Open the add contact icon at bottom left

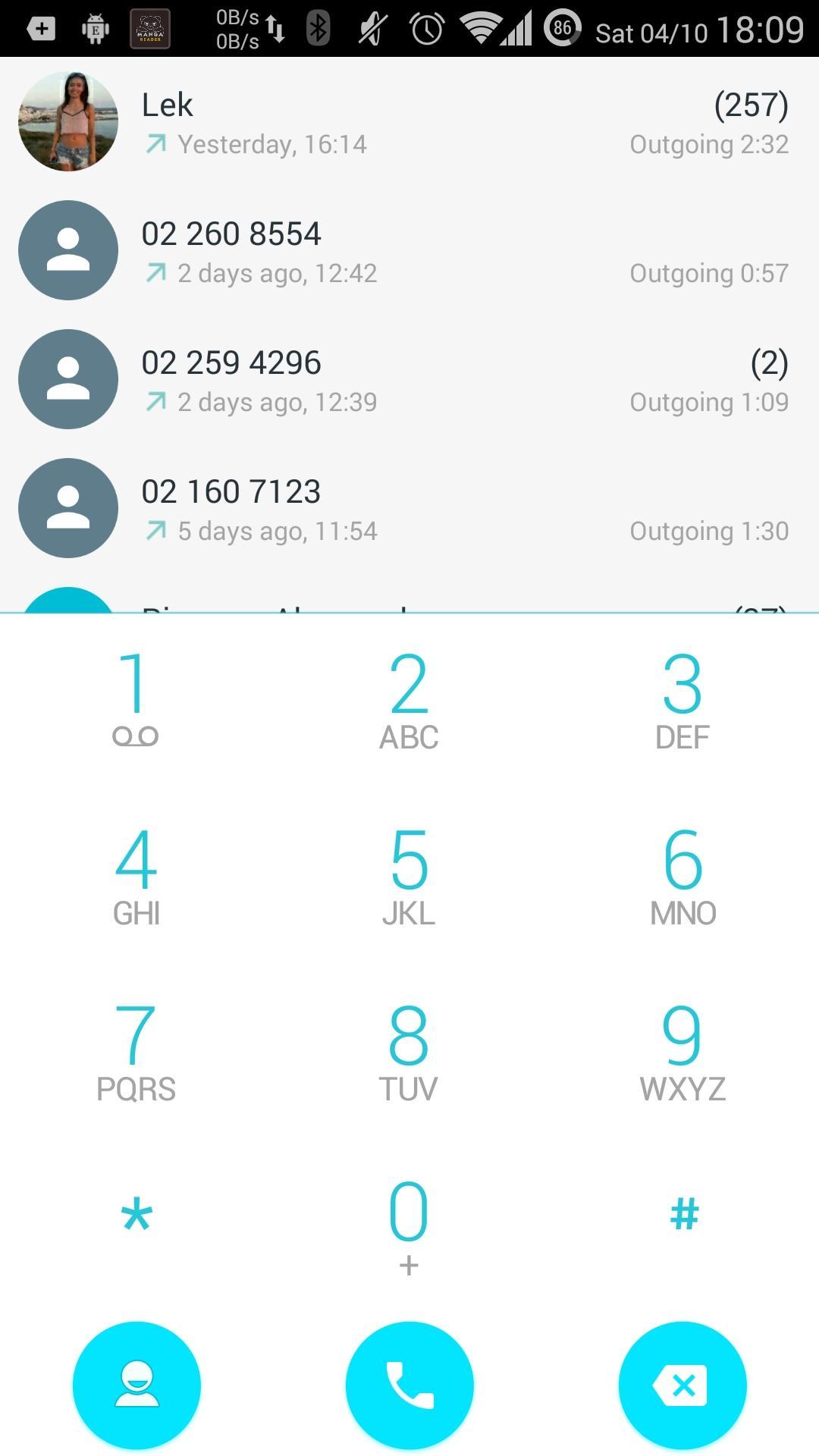point(137,1385)
